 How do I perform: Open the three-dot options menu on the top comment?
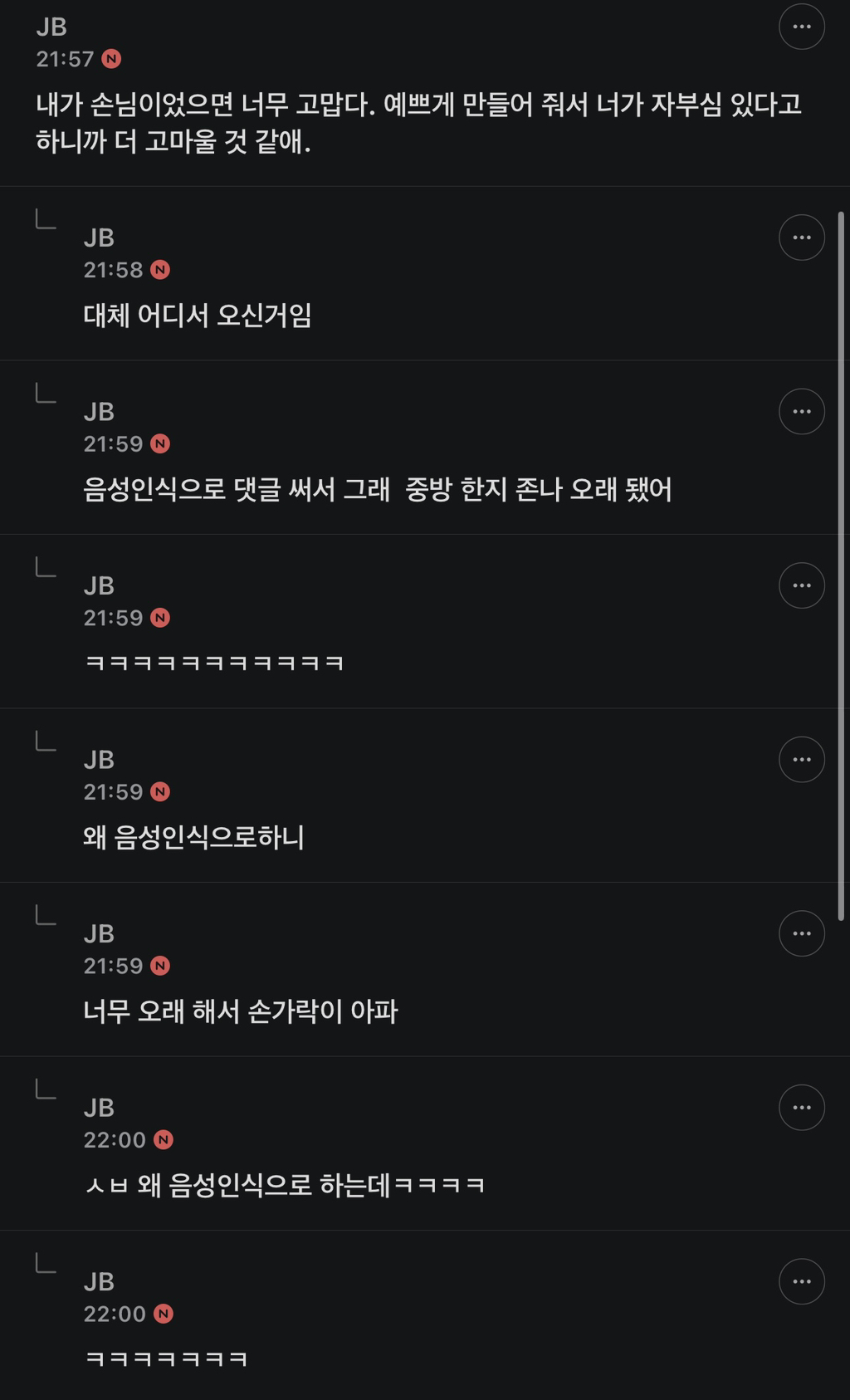click(x=802, y=27)
